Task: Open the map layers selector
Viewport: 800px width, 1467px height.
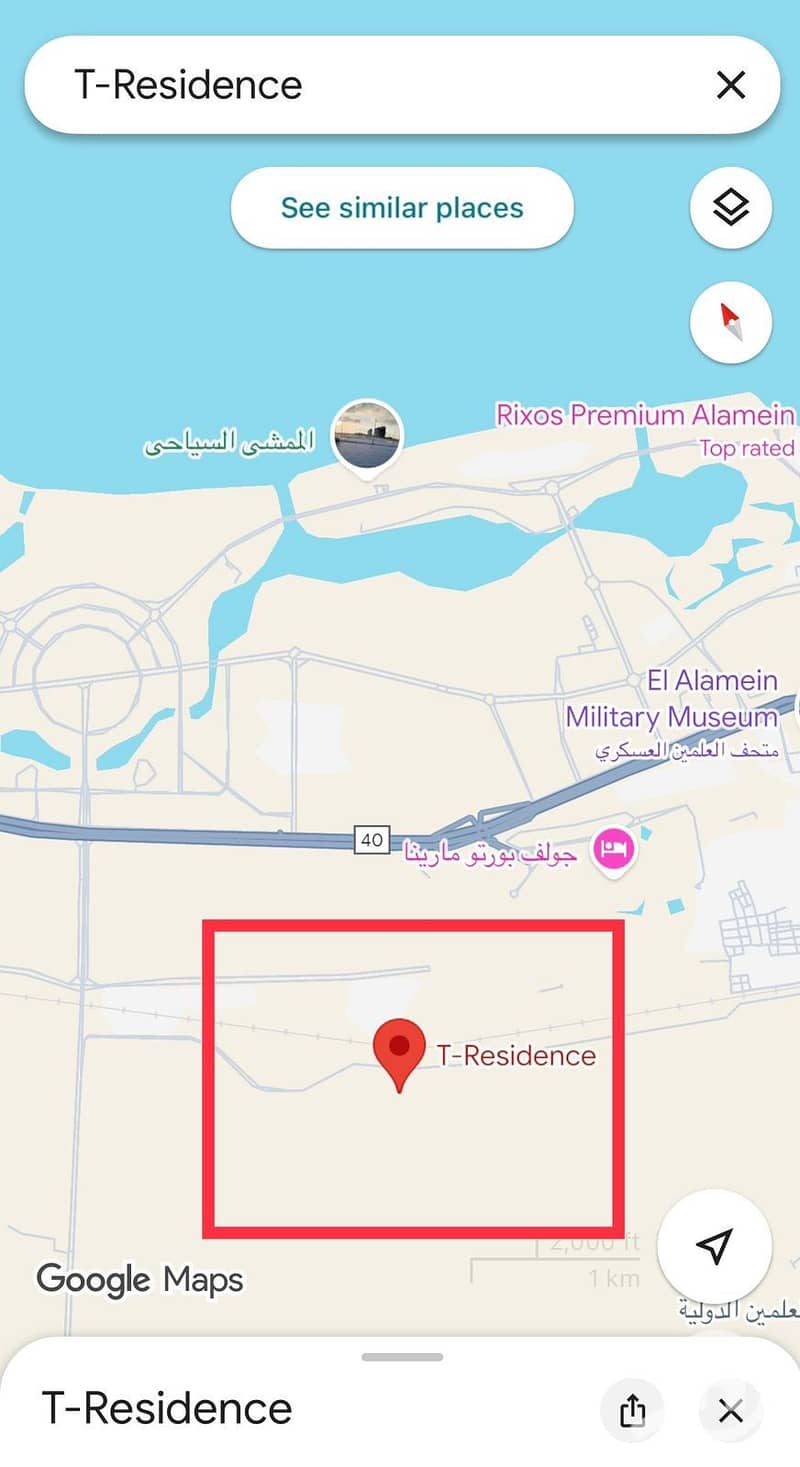Action: 731,208
